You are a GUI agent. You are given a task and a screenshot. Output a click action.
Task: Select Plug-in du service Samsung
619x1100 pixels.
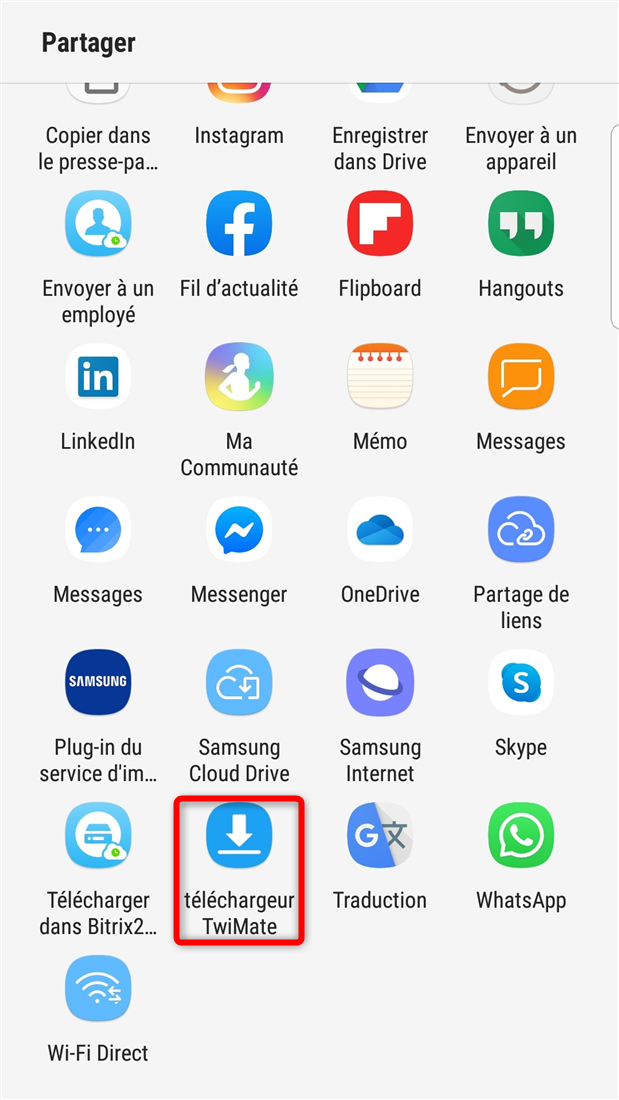point(98,683)
